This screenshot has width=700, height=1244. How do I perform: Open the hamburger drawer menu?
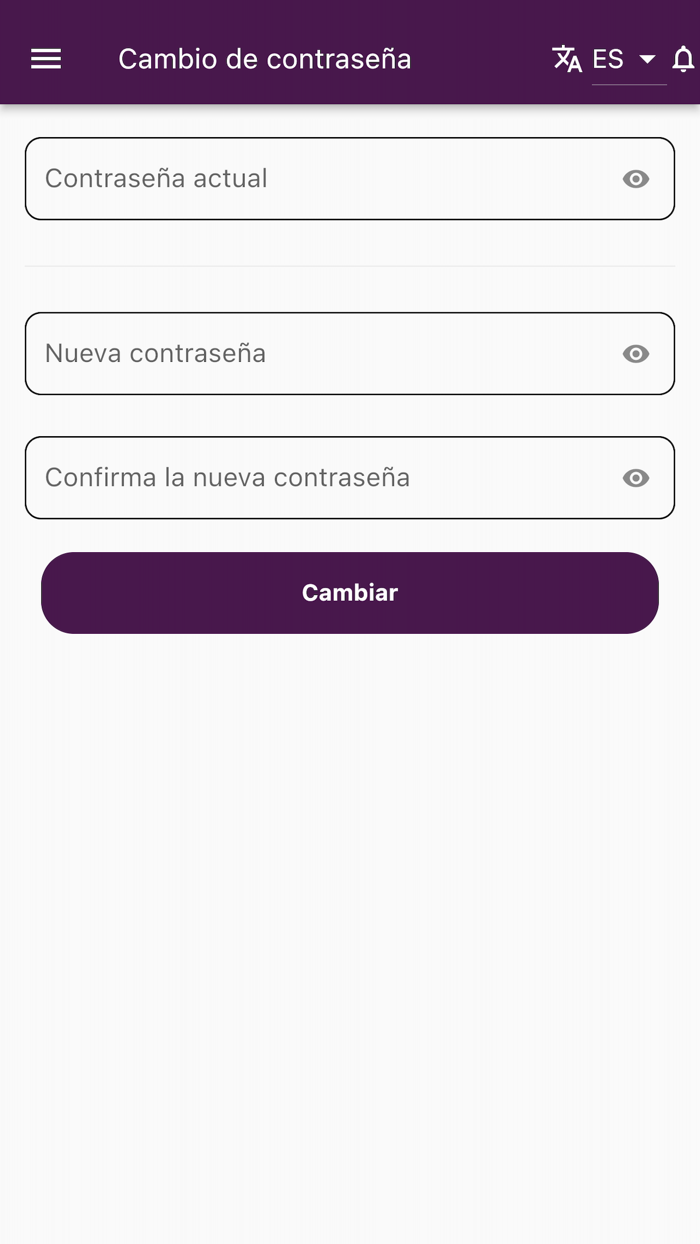coord(46,59)
